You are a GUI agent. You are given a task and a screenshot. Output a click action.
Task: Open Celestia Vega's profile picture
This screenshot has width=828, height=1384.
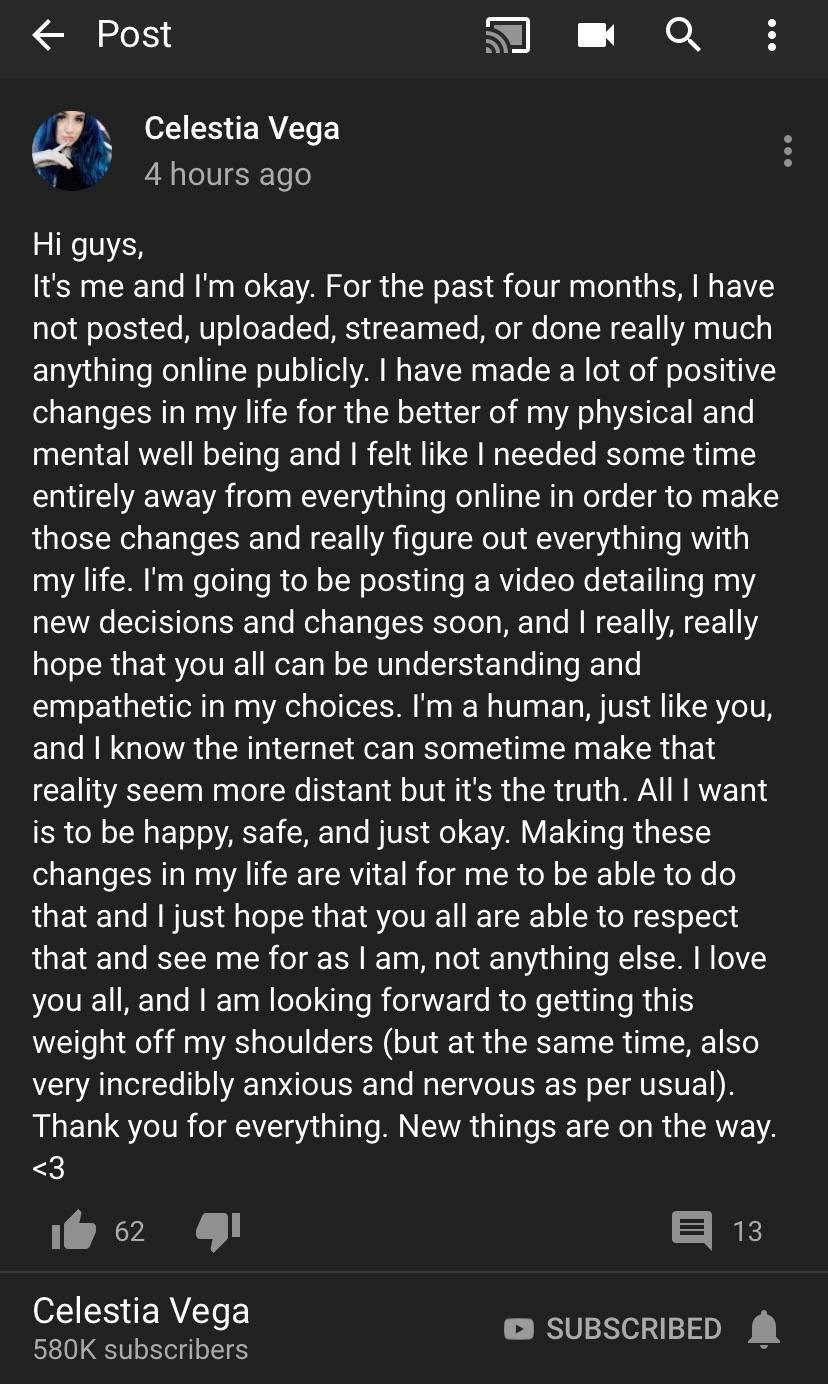(x=72, y=151)
